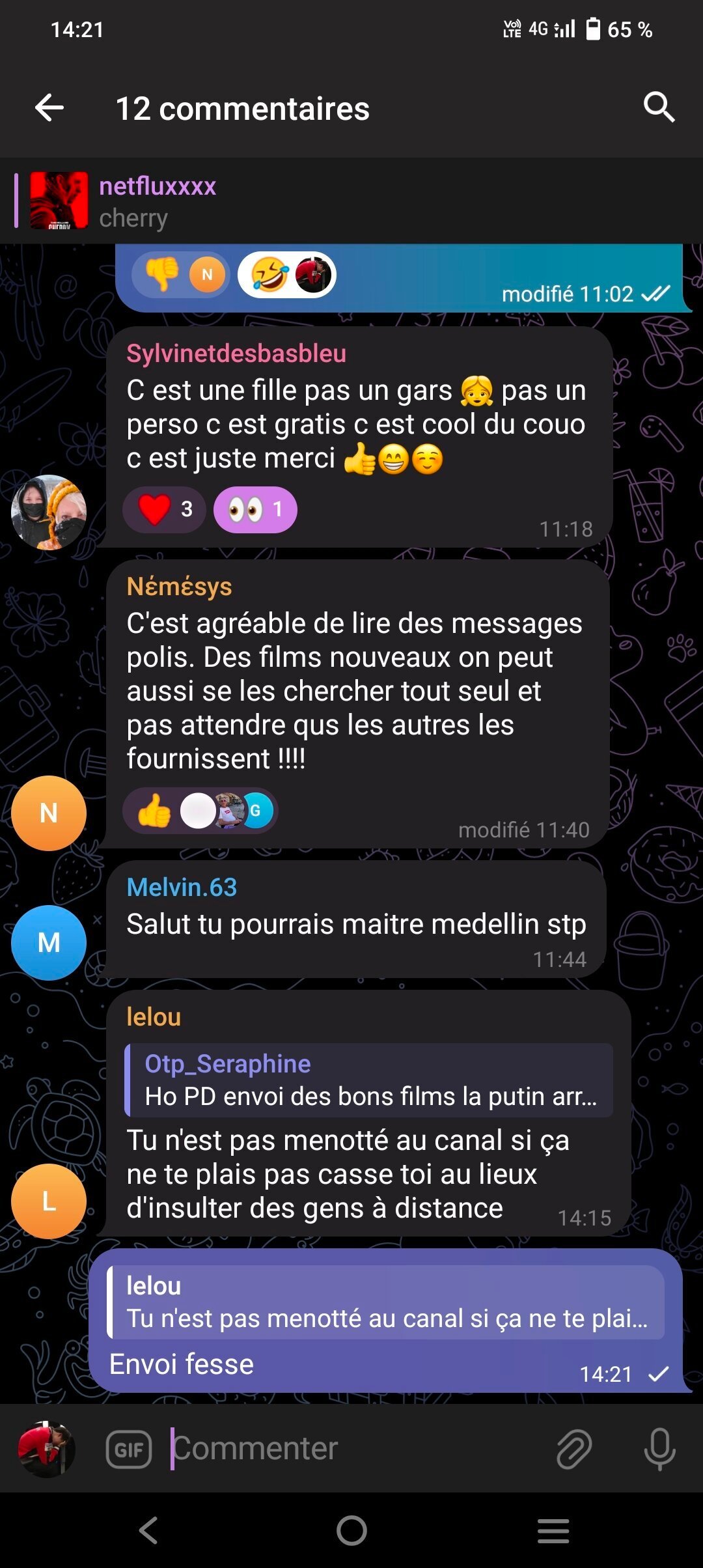The height and width of the screenshot is (1568, 703).
Task: Attach a file with the paperclip
Action: [574, 1449]
